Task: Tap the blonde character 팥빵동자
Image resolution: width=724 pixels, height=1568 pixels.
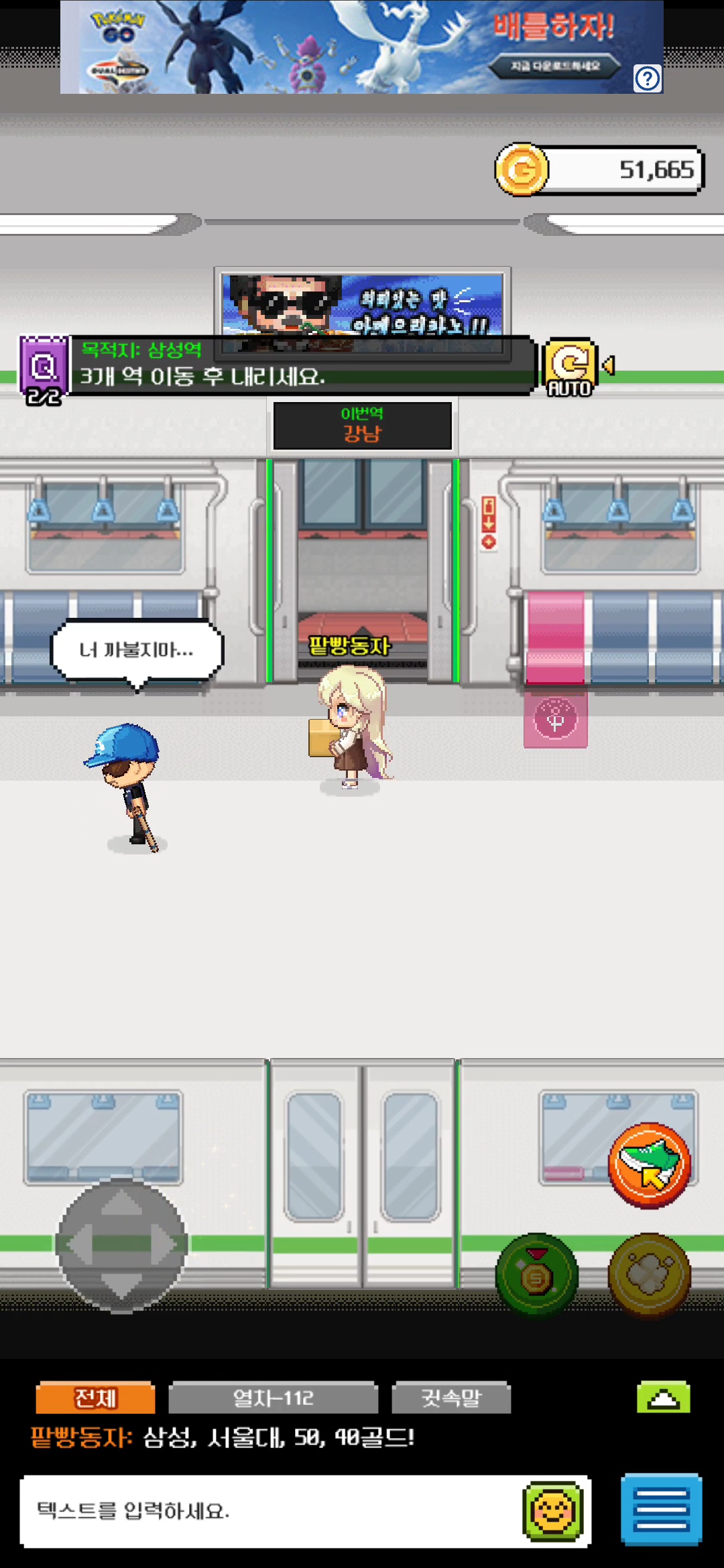Action: pos(350,727)
